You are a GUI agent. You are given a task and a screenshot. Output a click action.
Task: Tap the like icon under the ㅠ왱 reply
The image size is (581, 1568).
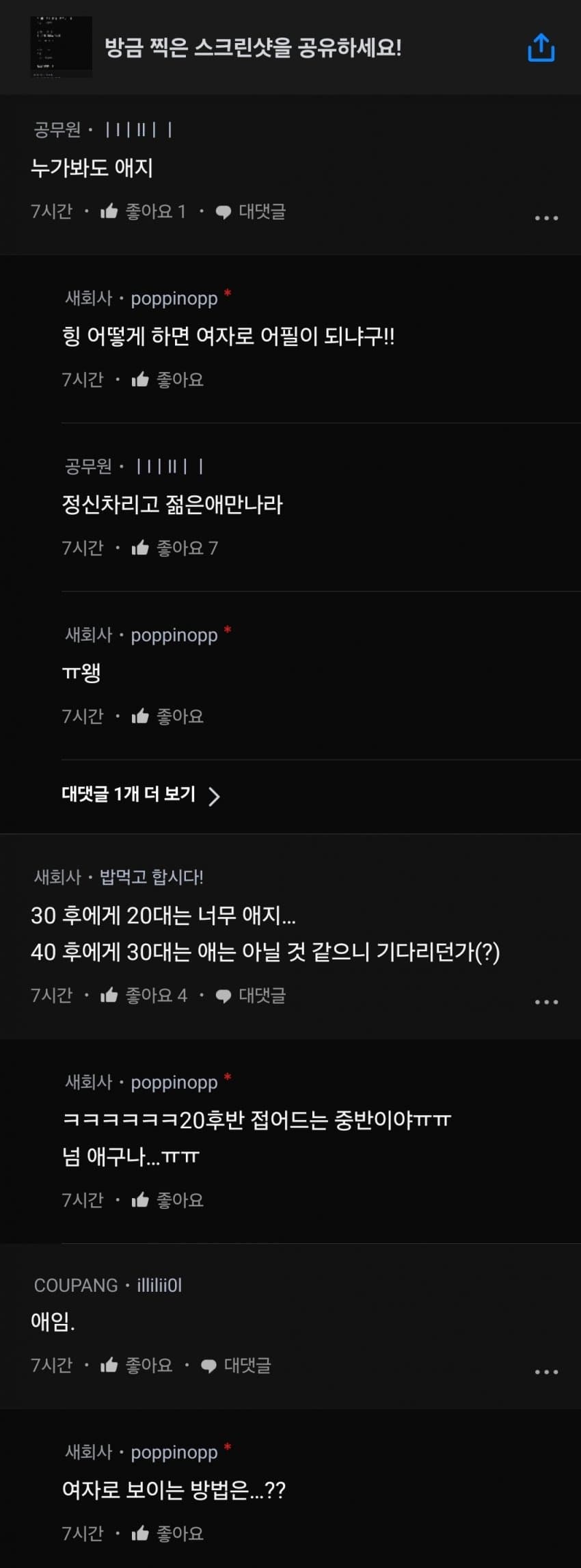[x=139, y=716]
